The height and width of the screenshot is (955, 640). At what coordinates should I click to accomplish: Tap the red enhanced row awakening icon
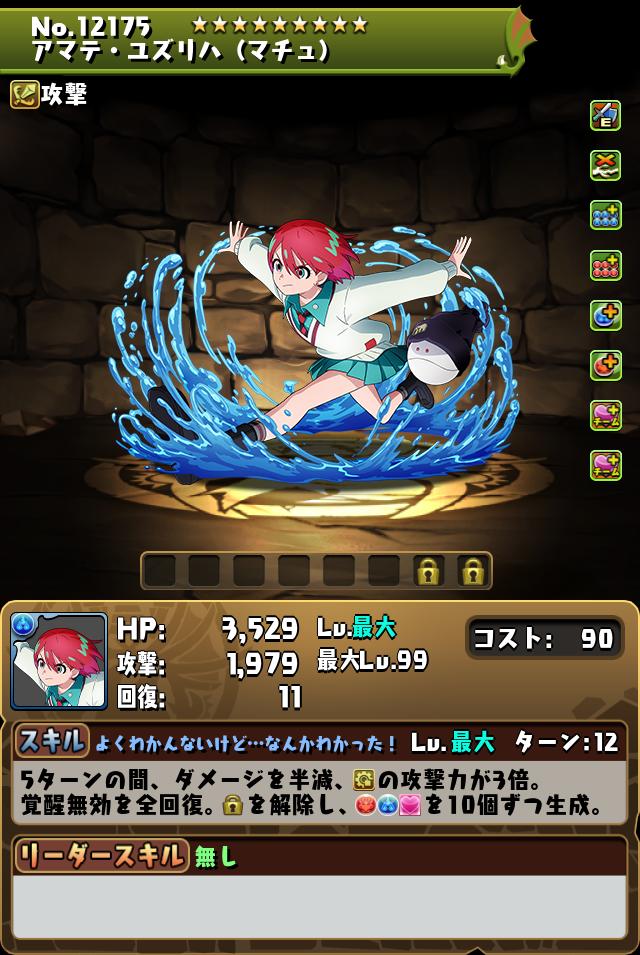605,265
